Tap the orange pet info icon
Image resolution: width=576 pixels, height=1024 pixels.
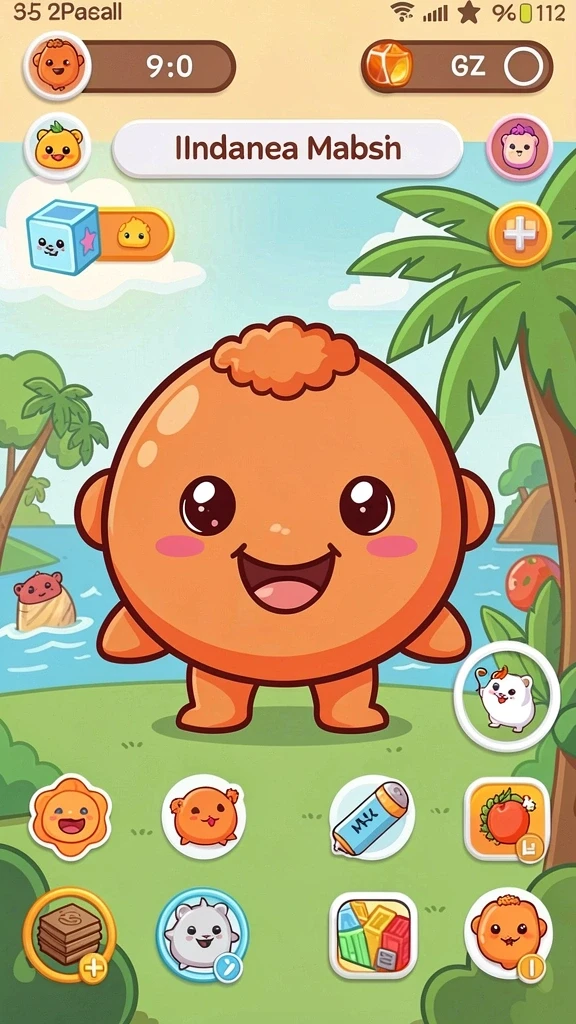pos(508,934)
